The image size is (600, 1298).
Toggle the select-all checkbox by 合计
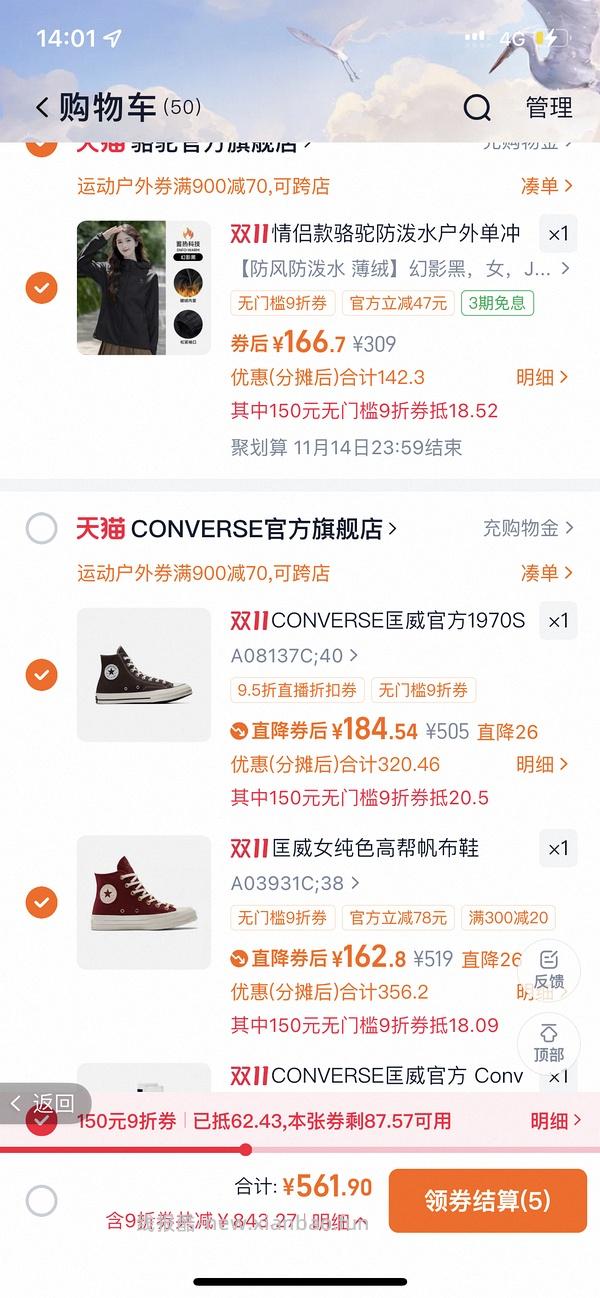click(x=41, y=1200)
